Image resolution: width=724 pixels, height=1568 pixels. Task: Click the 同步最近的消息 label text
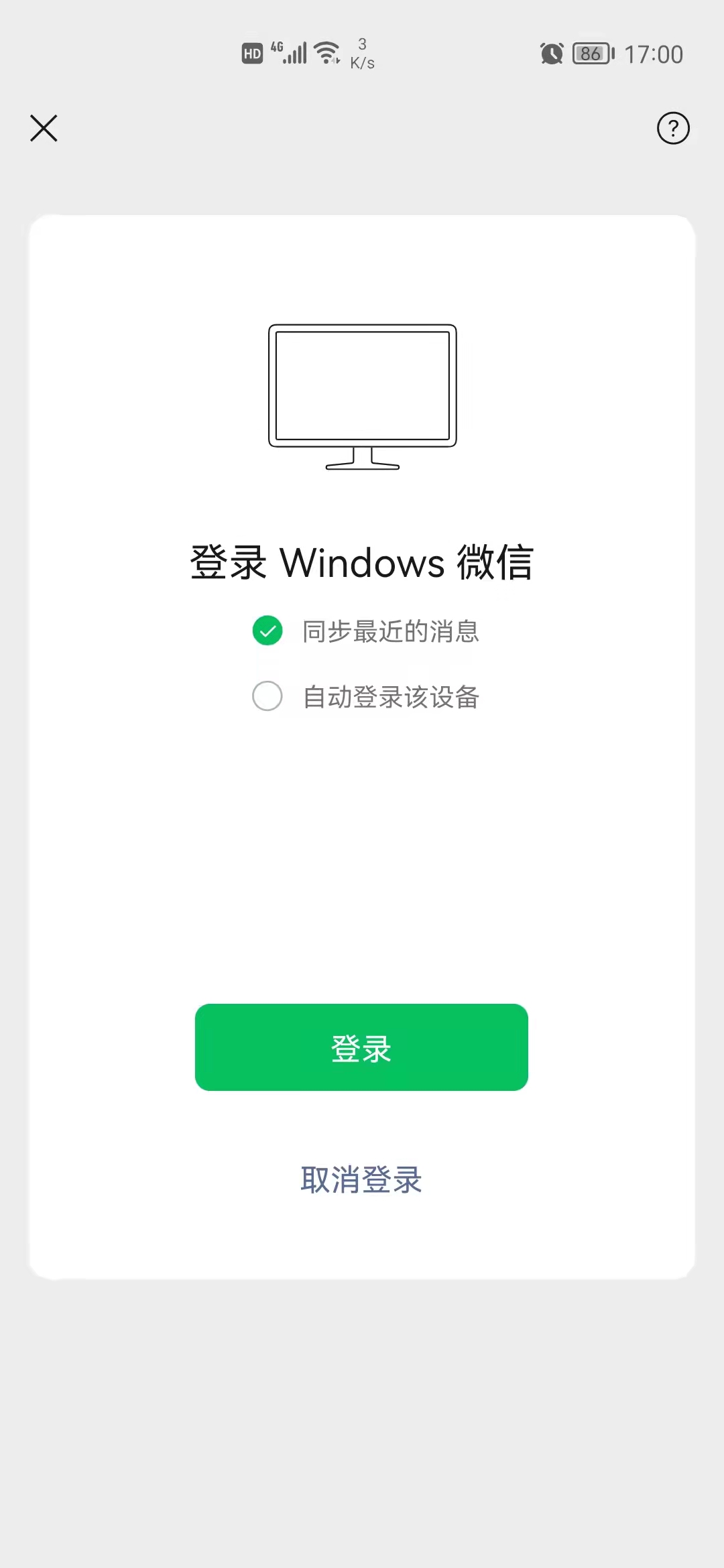(x=391, y=631)
